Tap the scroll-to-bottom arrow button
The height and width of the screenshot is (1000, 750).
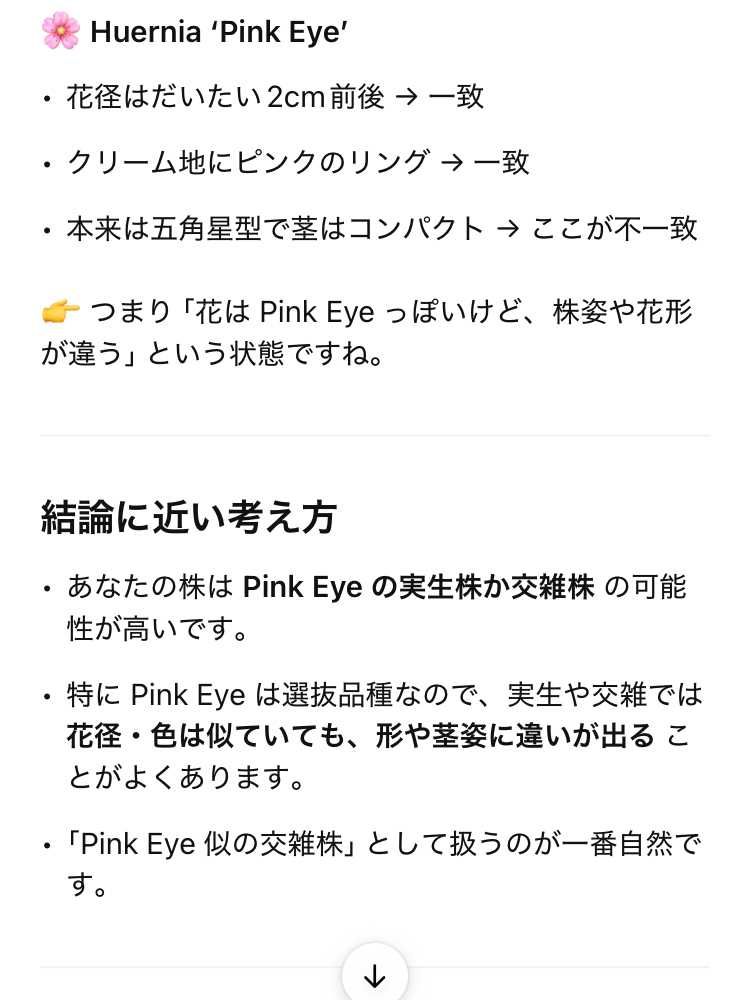(375, 975)
